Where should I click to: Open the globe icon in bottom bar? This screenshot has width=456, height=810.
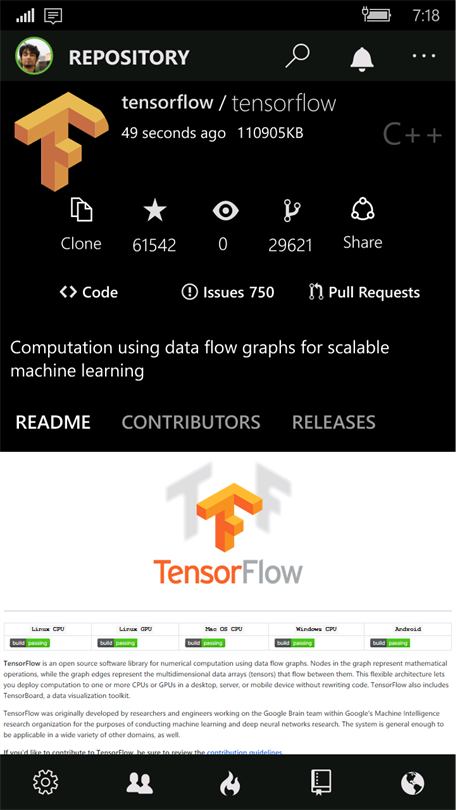[412, 783]
